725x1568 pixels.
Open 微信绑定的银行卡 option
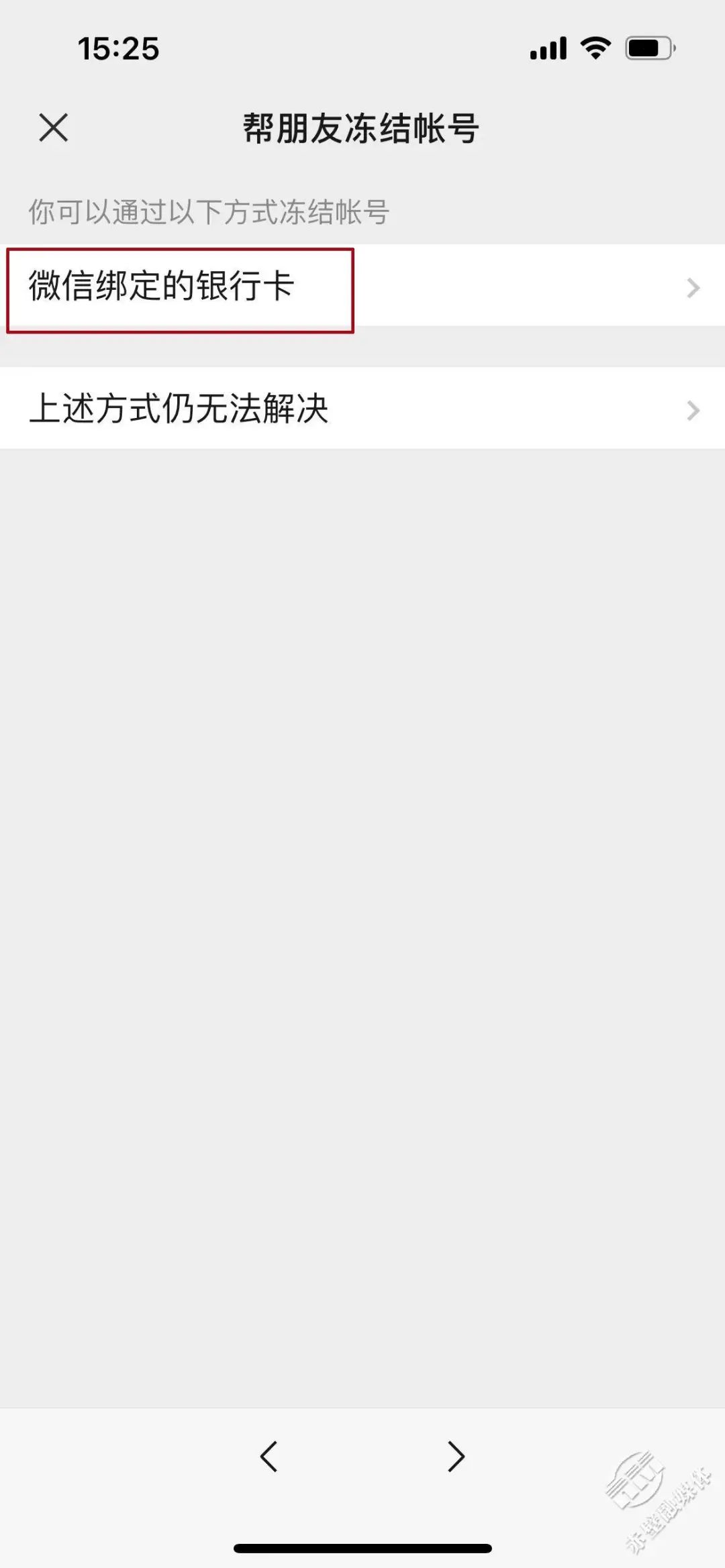[362, 286]
